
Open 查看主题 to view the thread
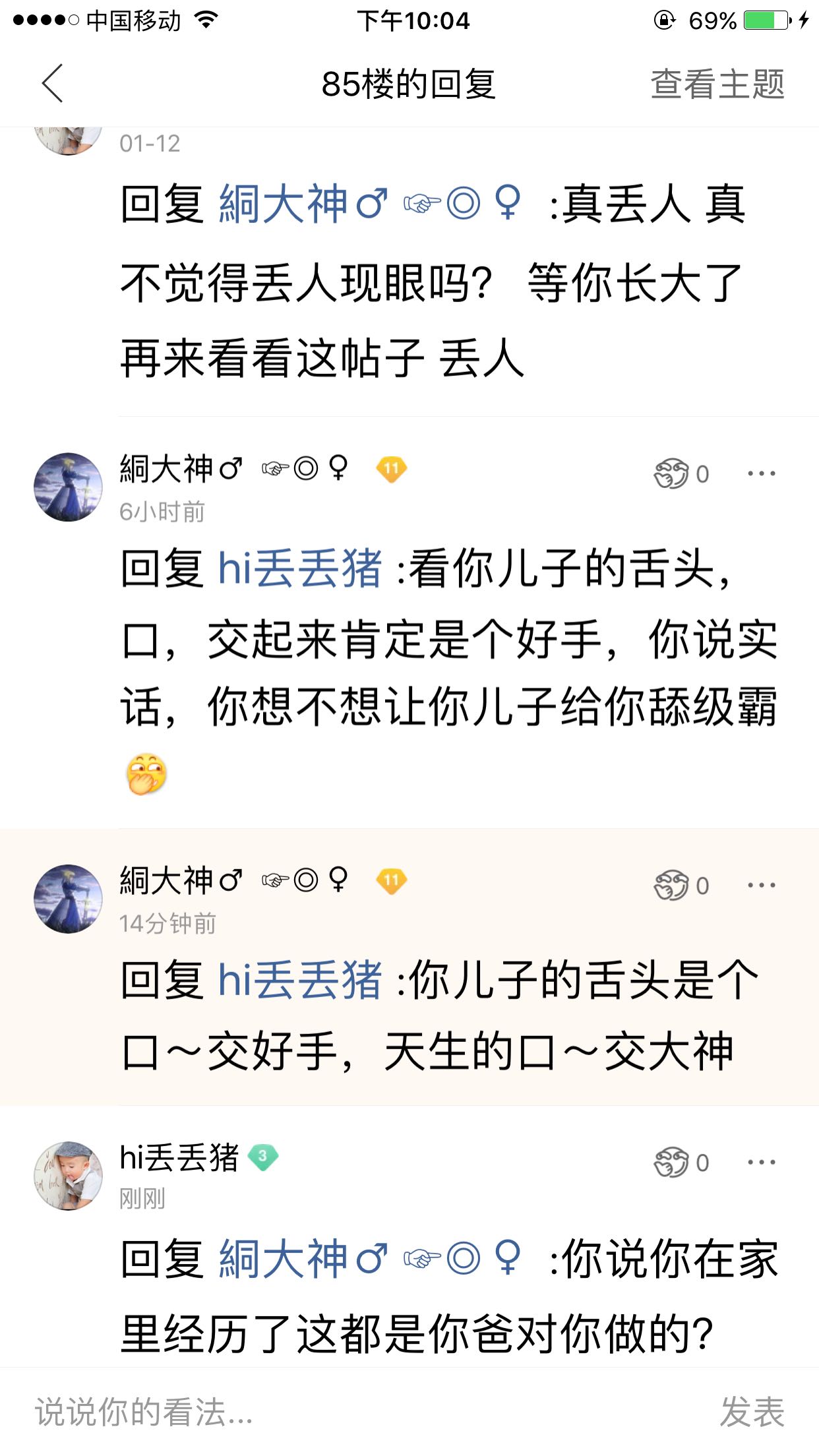(x=717, y=84)
